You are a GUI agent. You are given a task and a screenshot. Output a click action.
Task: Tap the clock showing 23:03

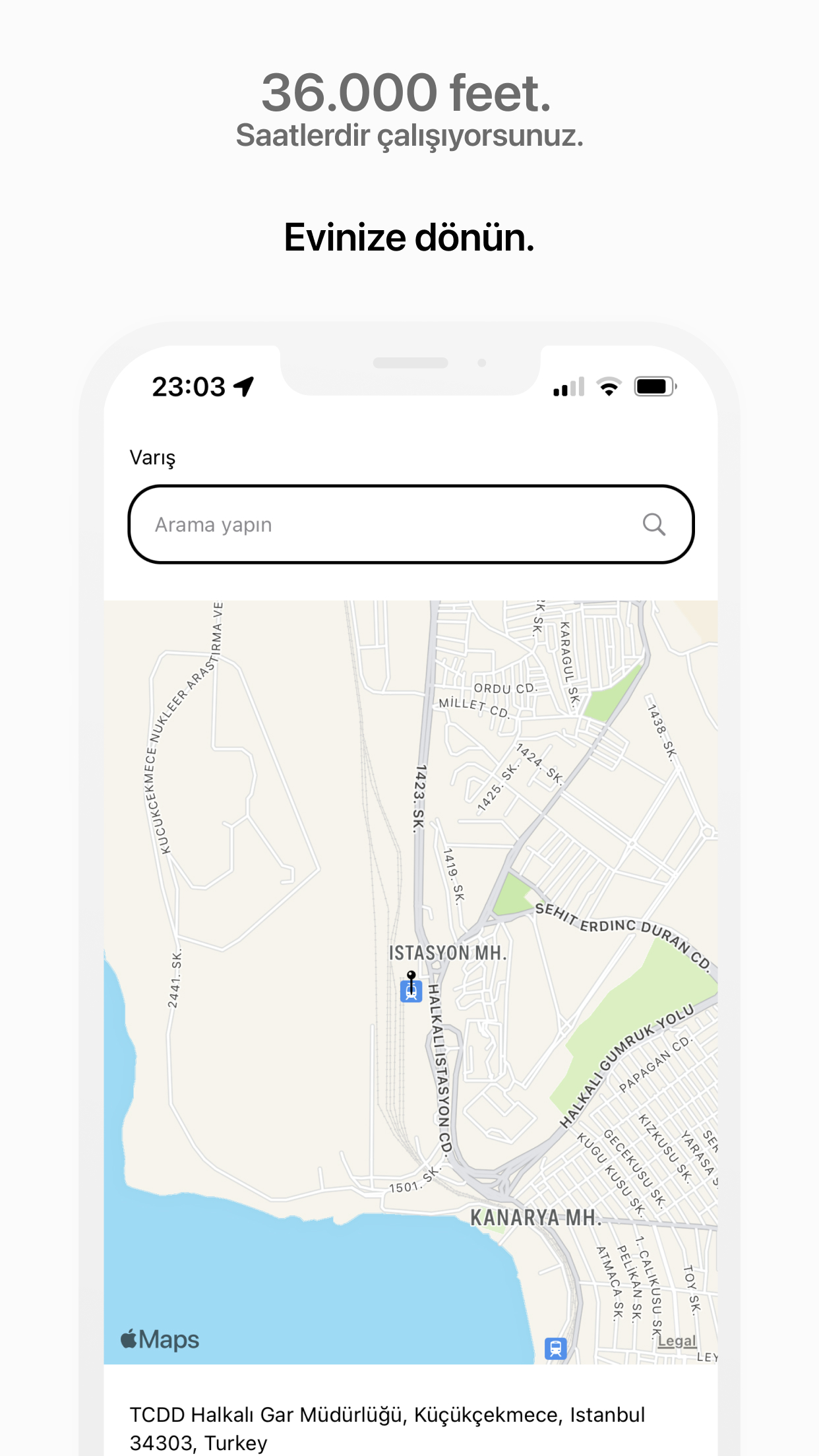pyautogui.click(x=190, y=386)
